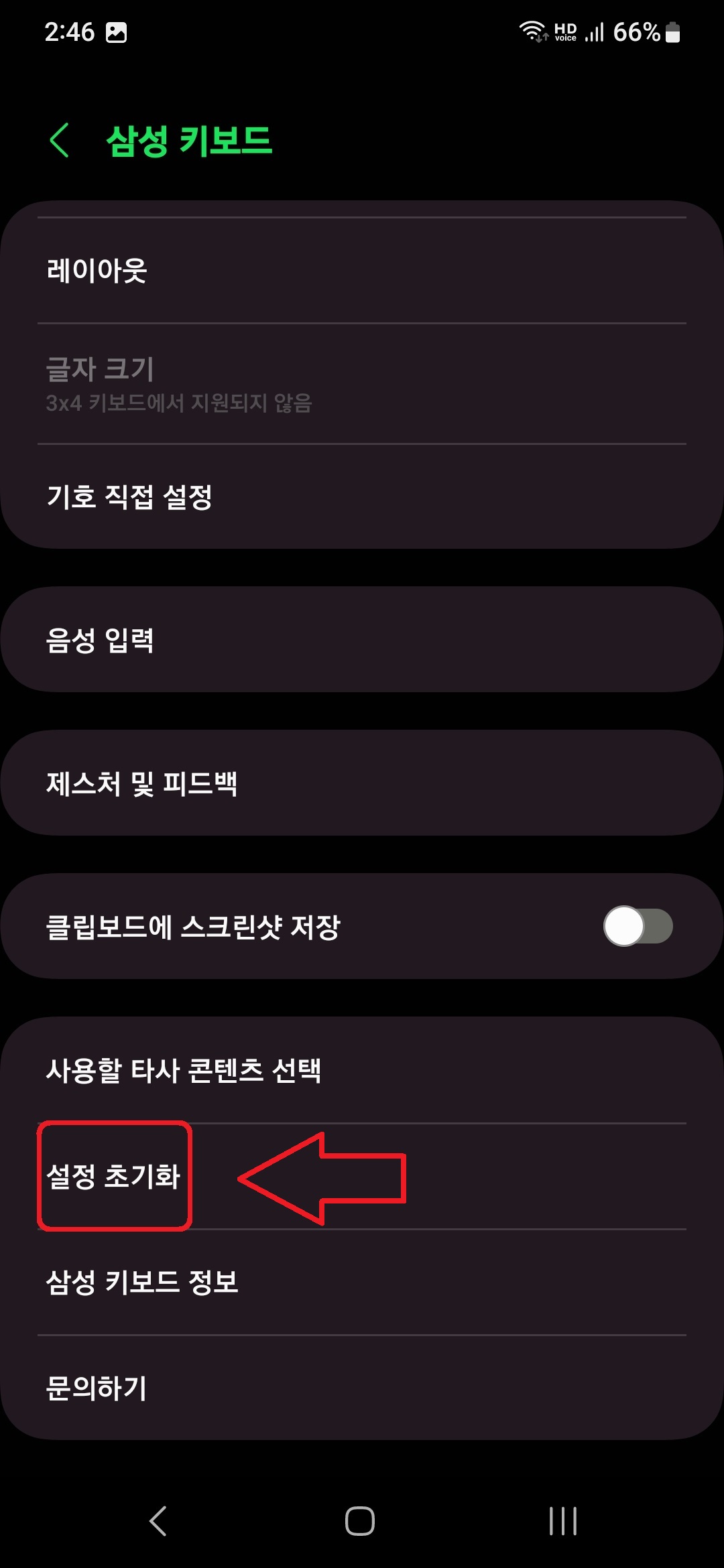Tap the back arrow next to 삼성 키보드
This screenshot has height=1568, width=724.
tap(59, 139)
